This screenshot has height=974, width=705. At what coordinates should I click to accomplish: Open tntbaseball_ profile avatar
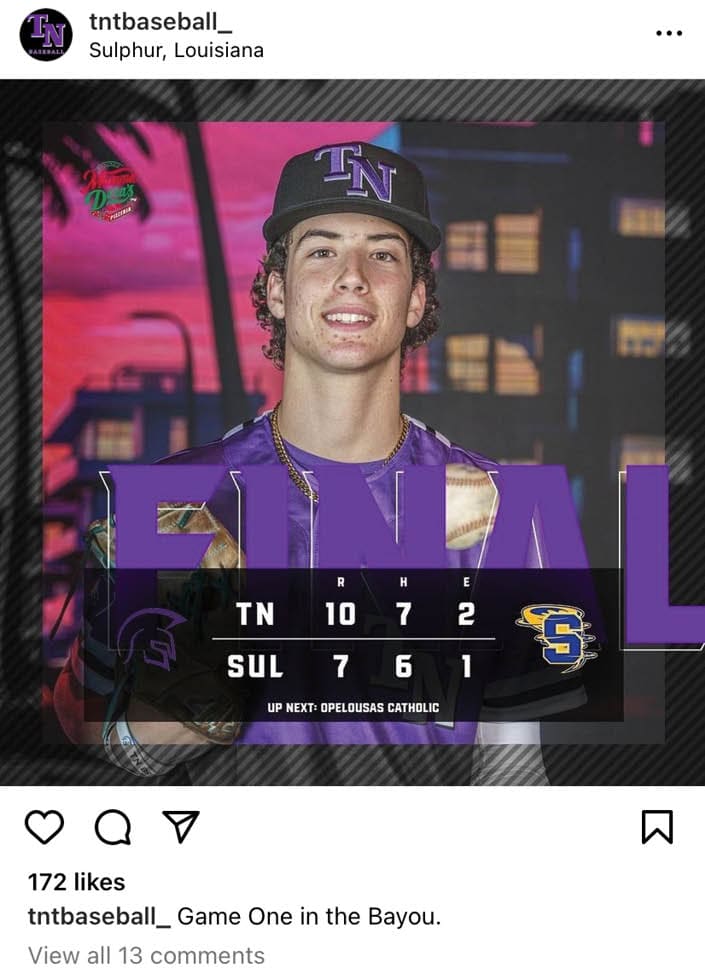43,35
